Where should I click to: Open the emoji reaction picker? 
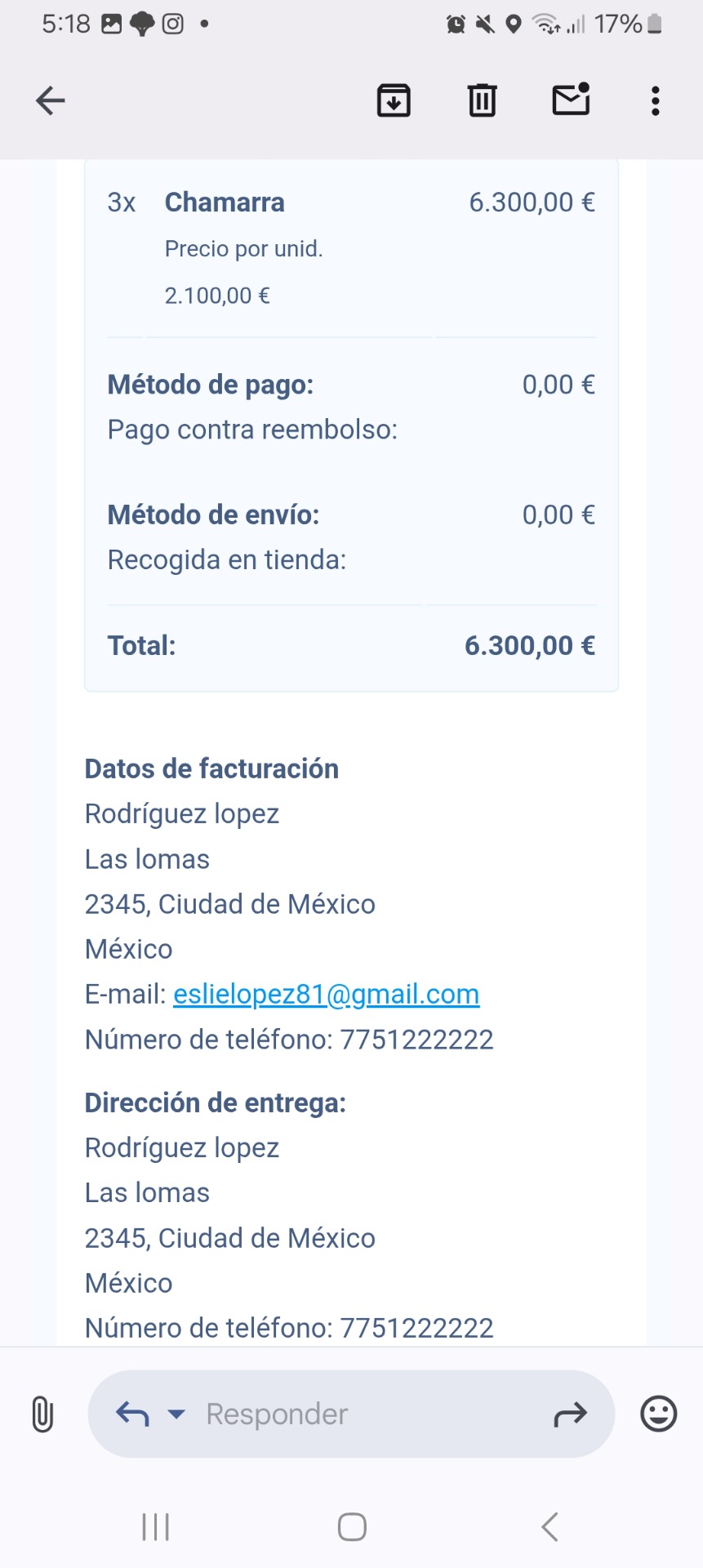click(x=658, y=1414)
